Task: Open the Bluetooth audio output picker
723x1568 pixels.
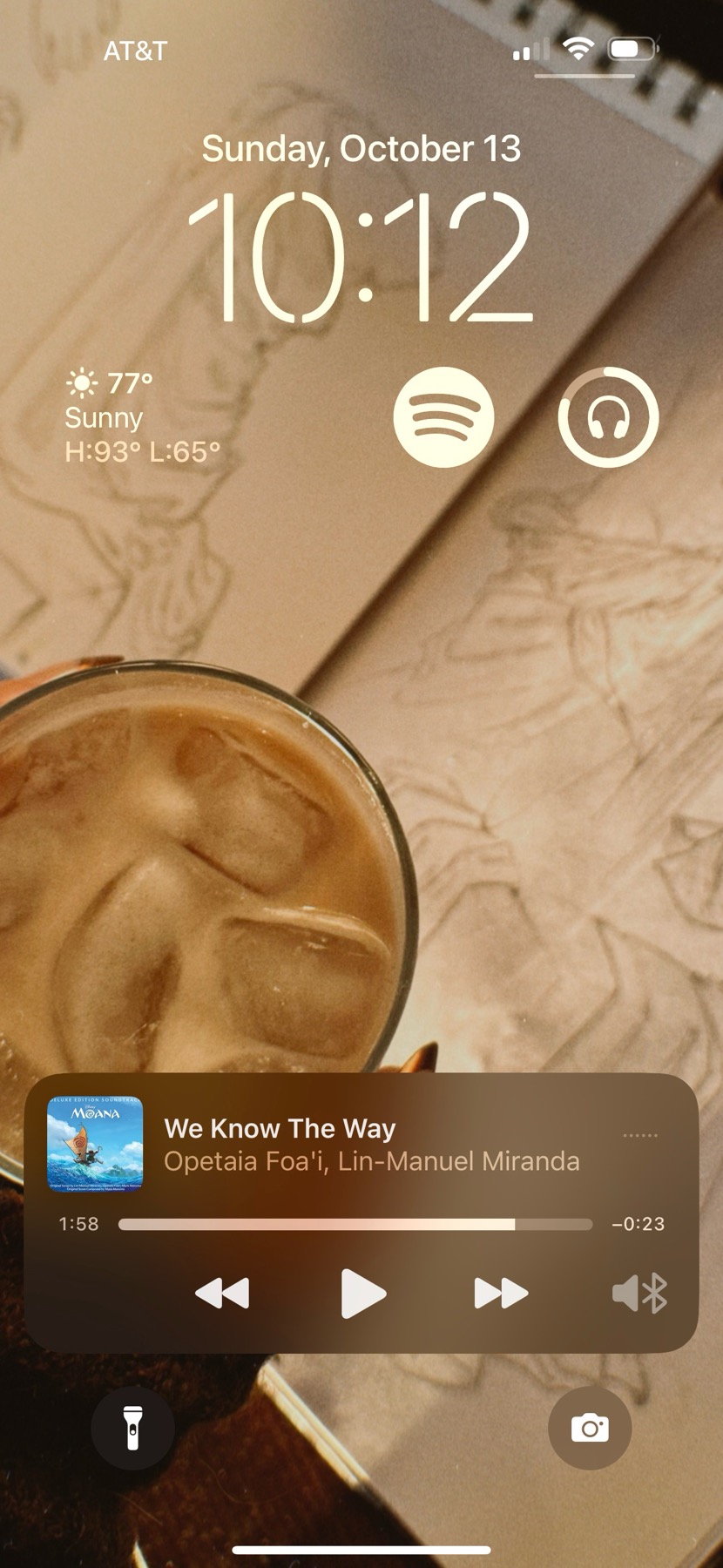Action: pos(640,1293)
